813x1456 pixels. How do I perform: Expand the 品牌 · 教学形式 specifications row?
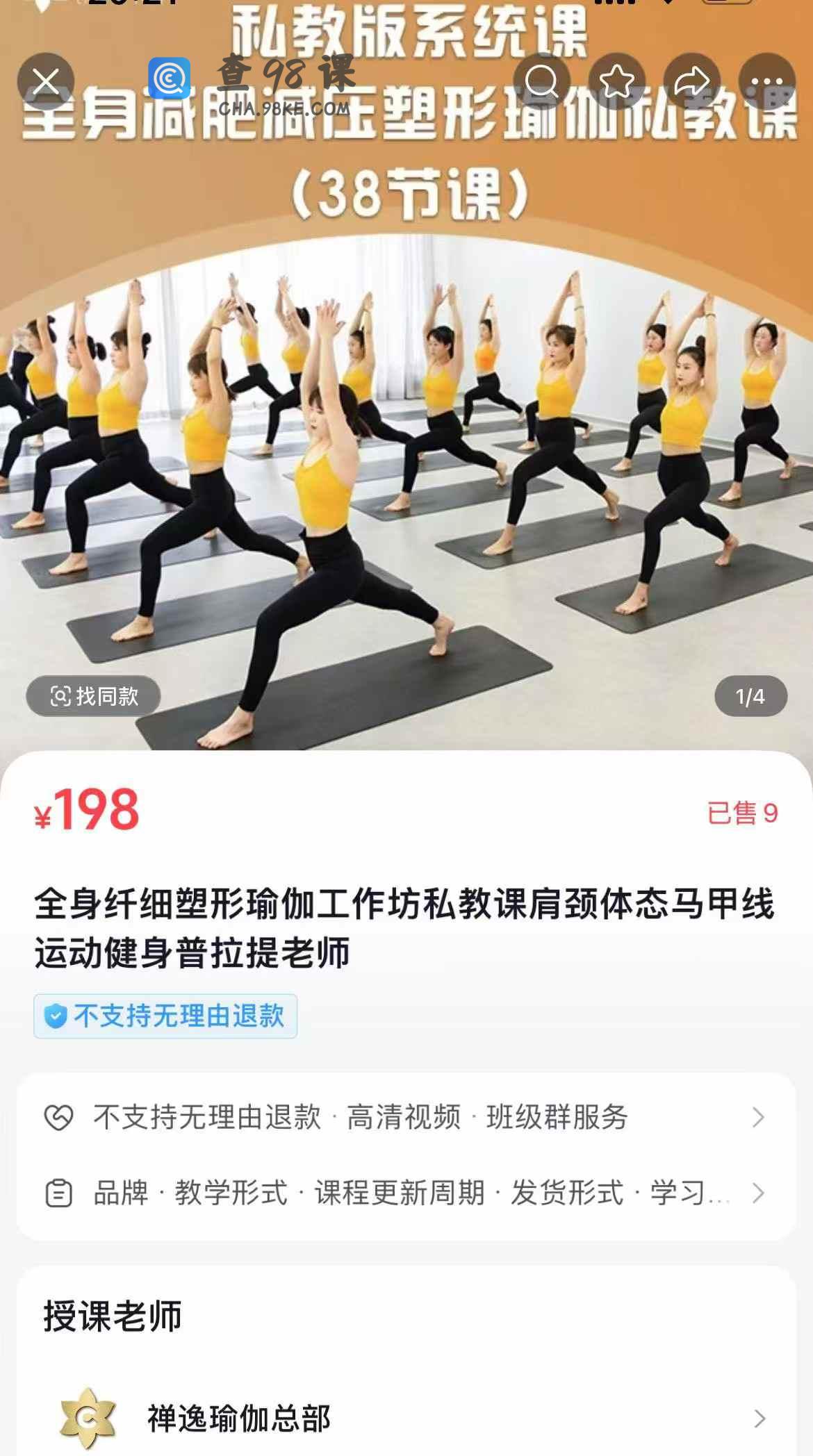pos(406,1193)
